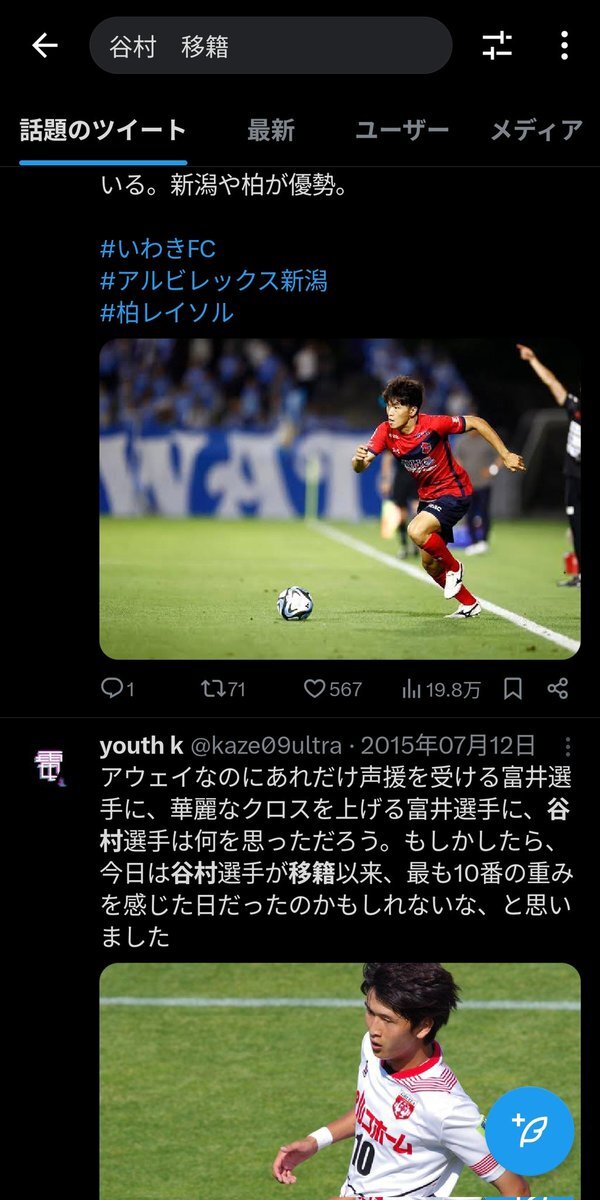The height and width of the screenshot is (1200, 600).
Task: Open the #いわきFC hashtag
Action: coord(158,248)
